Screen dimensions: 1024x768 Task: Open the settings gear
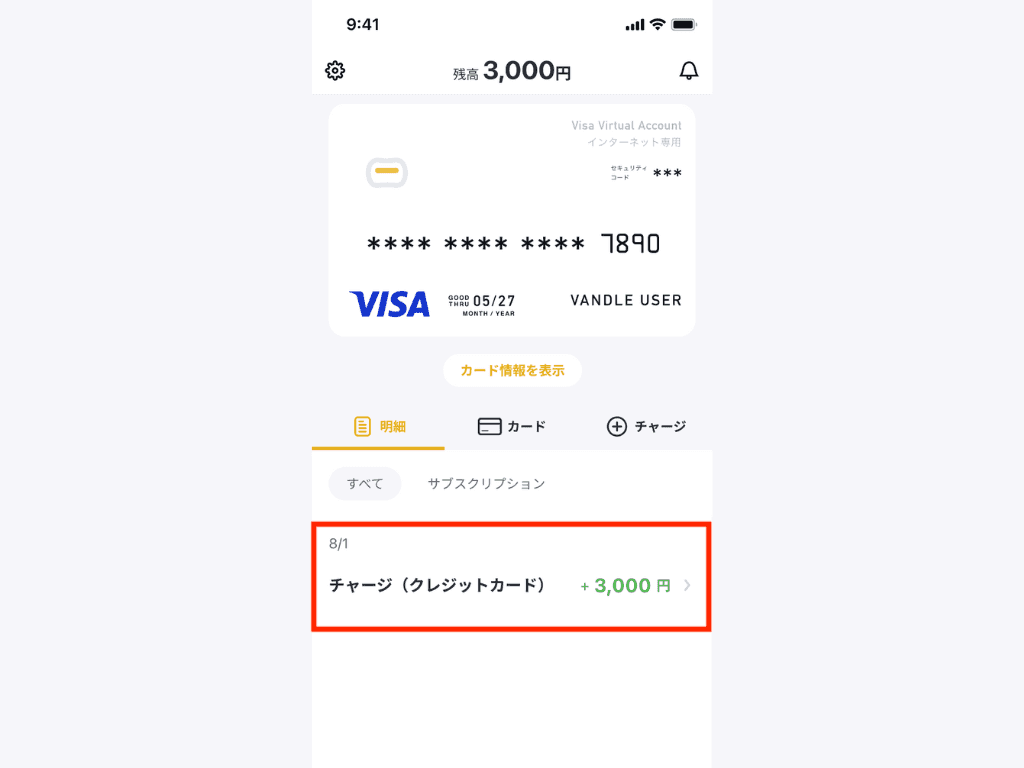[x=335, y=71]
